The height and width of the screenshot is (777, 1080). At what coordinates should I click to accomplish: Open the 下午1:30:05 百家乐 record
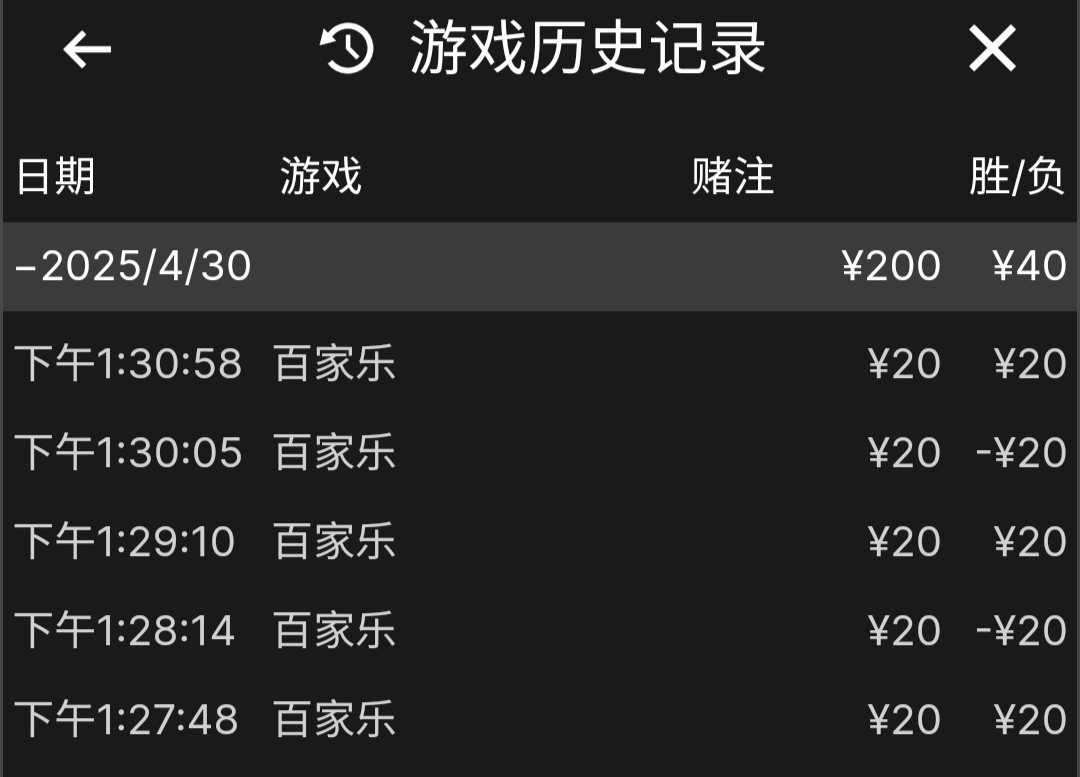click(540, 453)
